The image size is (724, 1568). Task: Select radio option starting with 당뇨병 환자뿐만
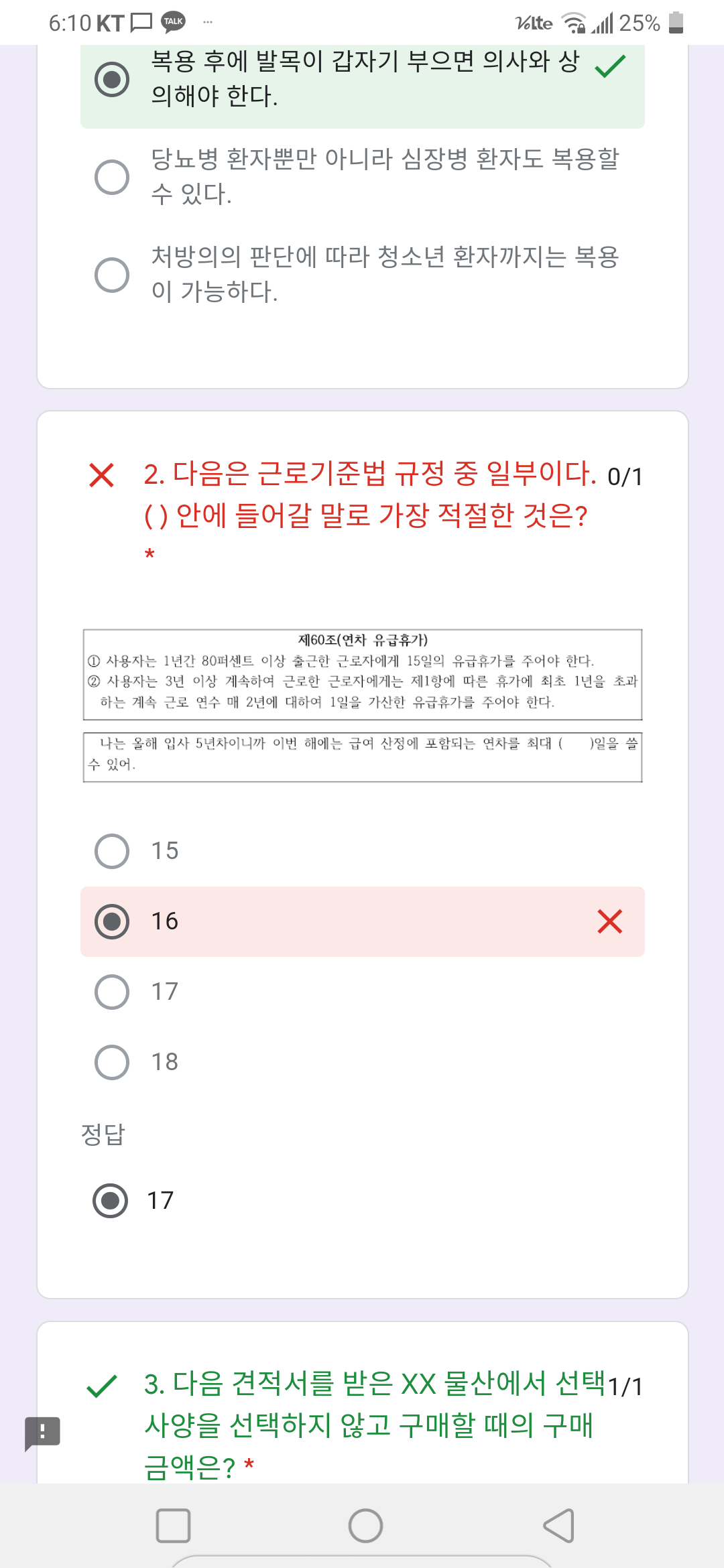pyautogui.click(x=112, y=177)
